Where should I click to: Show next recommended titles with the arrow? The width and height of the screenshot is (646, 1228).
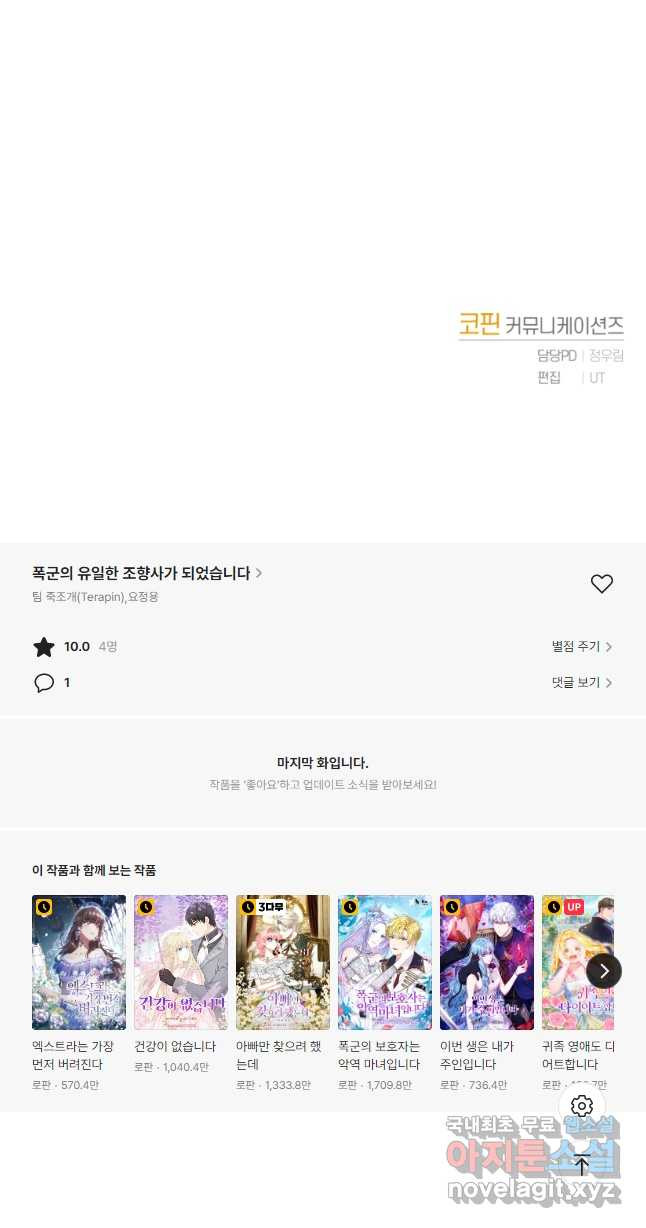pyautogui.click(x=604, y=970)
